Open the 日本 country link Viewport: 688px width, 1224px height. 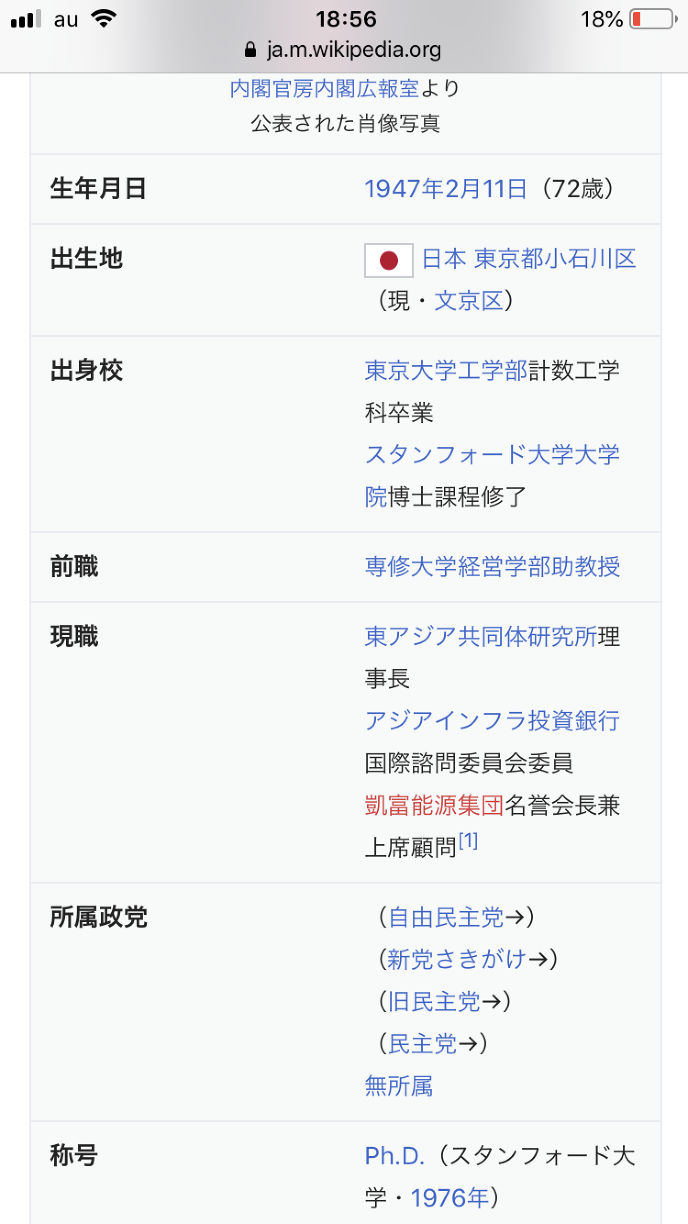[x=443, y=259]
